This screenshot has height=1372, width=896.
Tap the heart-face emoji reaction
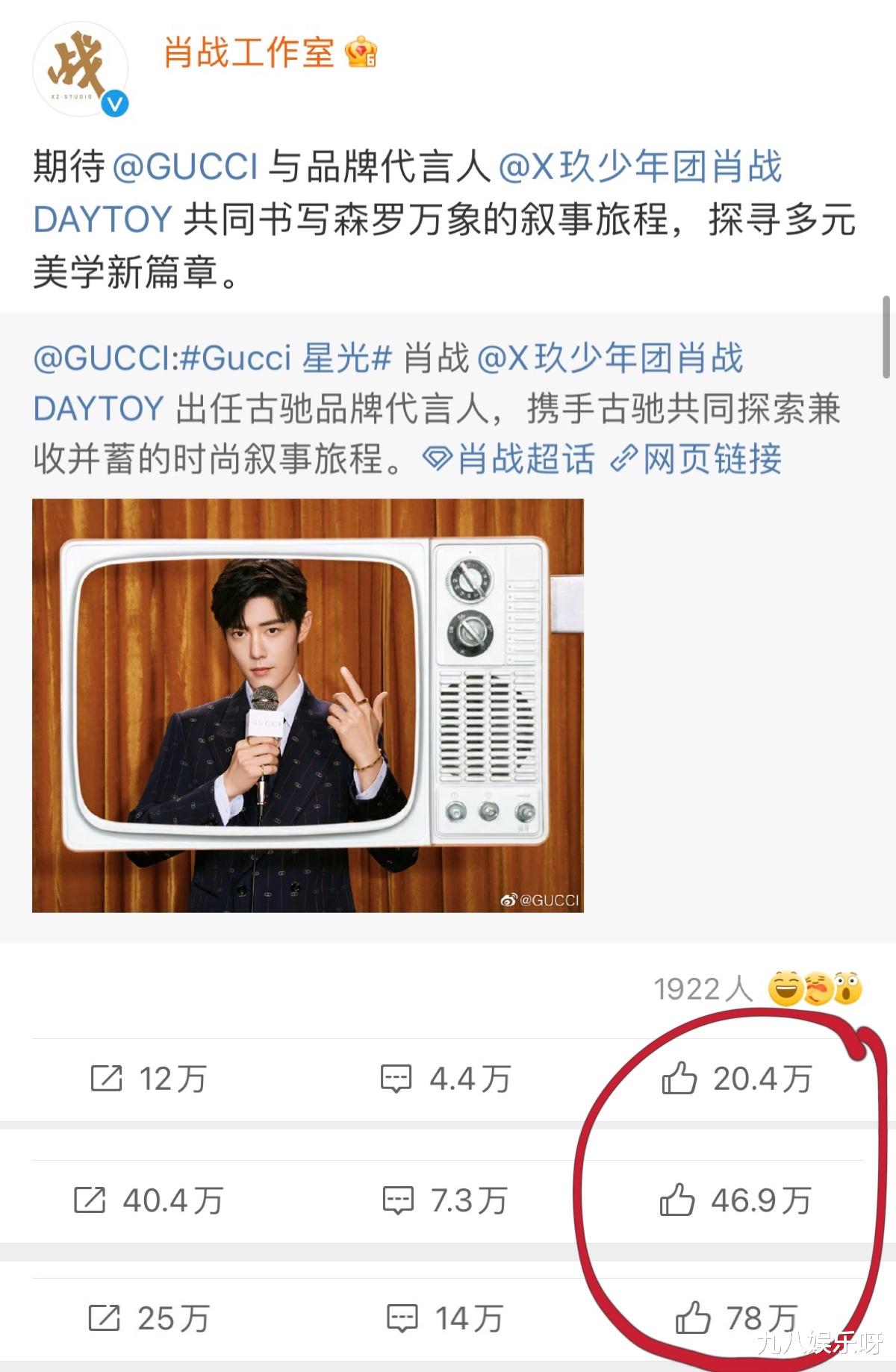click(819, 986)
